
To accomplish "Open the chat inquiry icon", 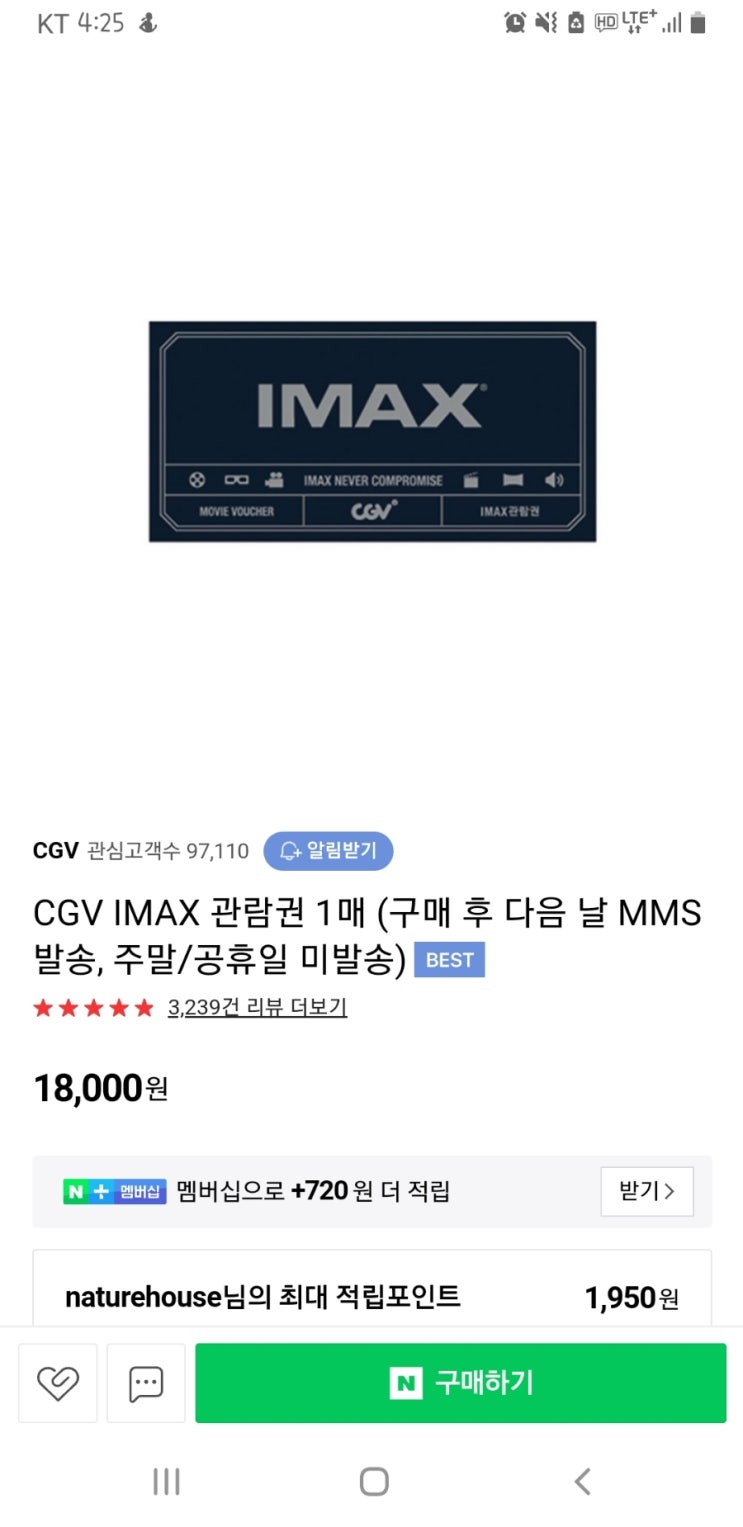I will (x=145, y=1383).
